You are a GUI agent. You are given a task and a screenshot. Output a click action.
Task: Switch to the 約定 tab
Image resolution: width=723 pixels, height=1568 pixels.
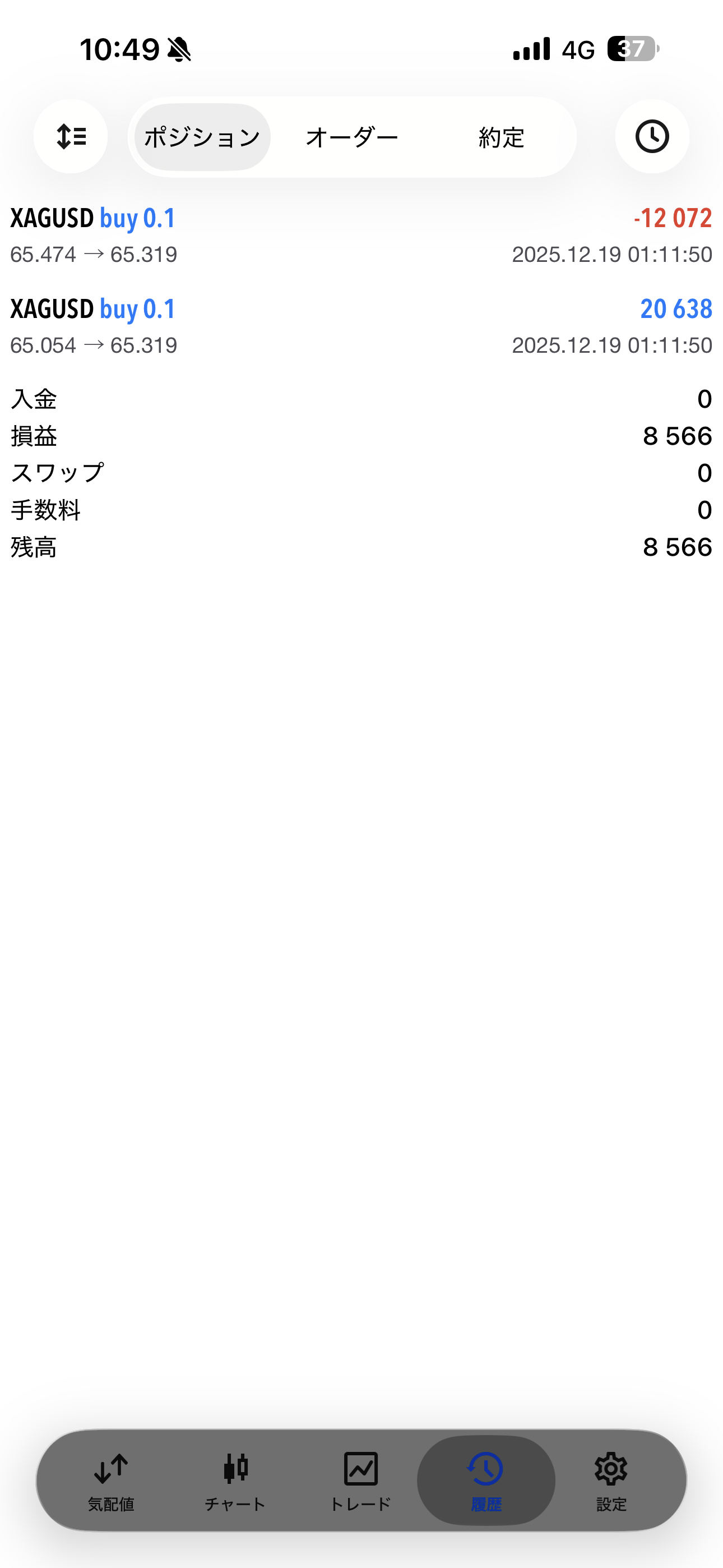pyautogui.click(x=501, y=137)
